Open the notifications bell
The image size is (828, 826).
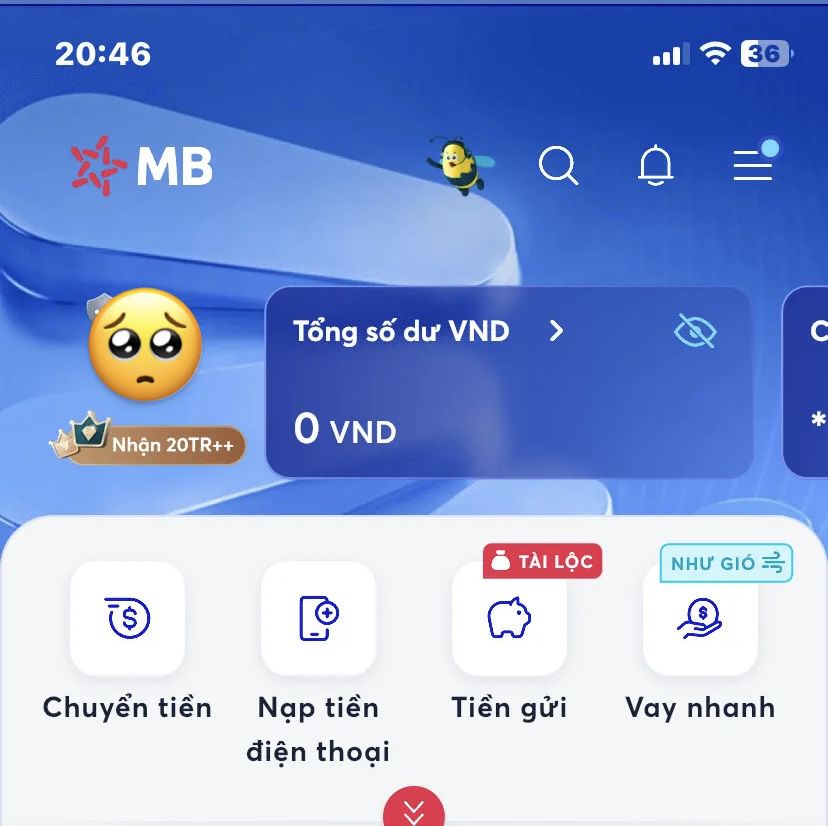[655, 165]
